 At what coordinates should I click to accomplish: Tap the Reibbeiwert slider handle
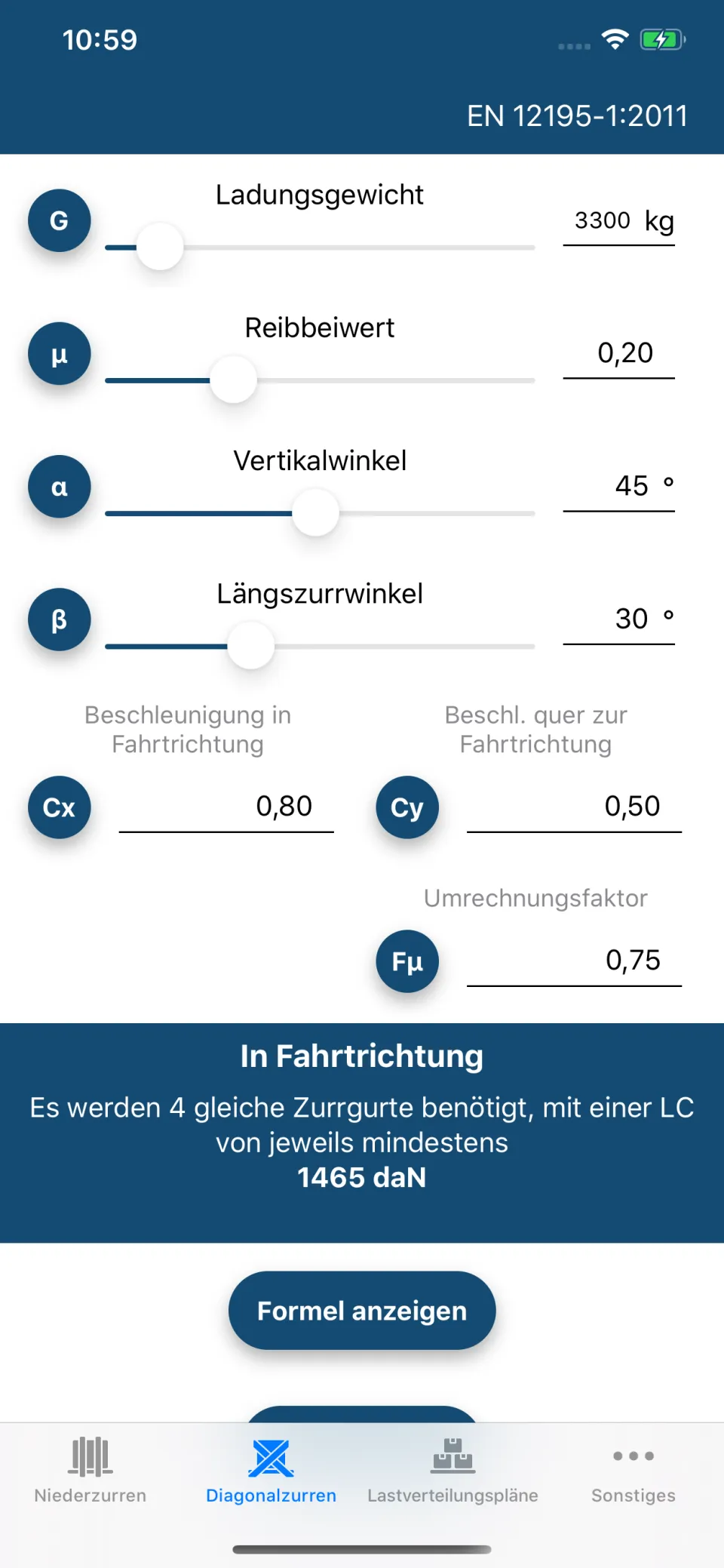click(234, 380)
